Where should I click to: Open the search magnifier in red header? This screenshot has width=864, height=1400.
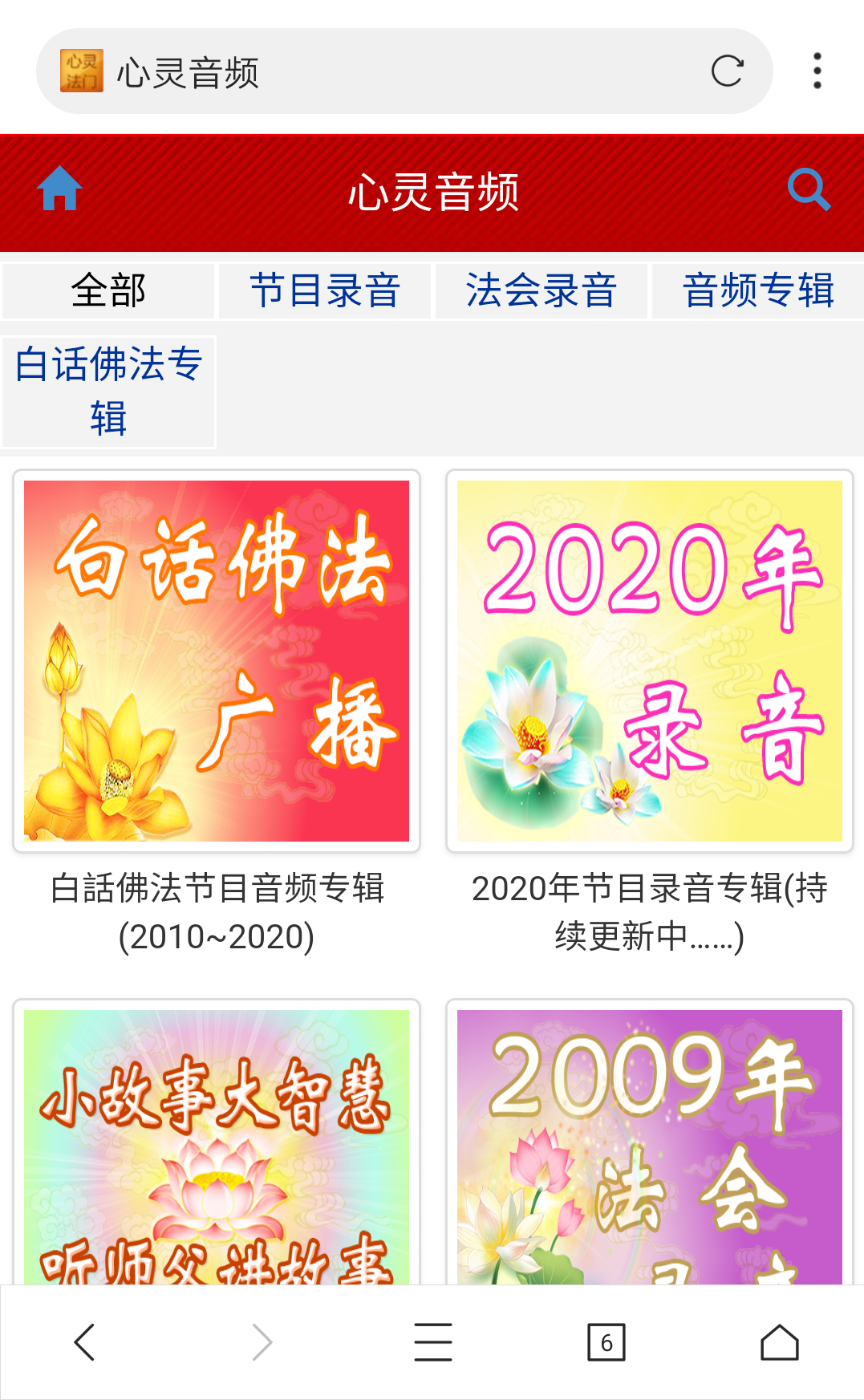coord(808,189)
